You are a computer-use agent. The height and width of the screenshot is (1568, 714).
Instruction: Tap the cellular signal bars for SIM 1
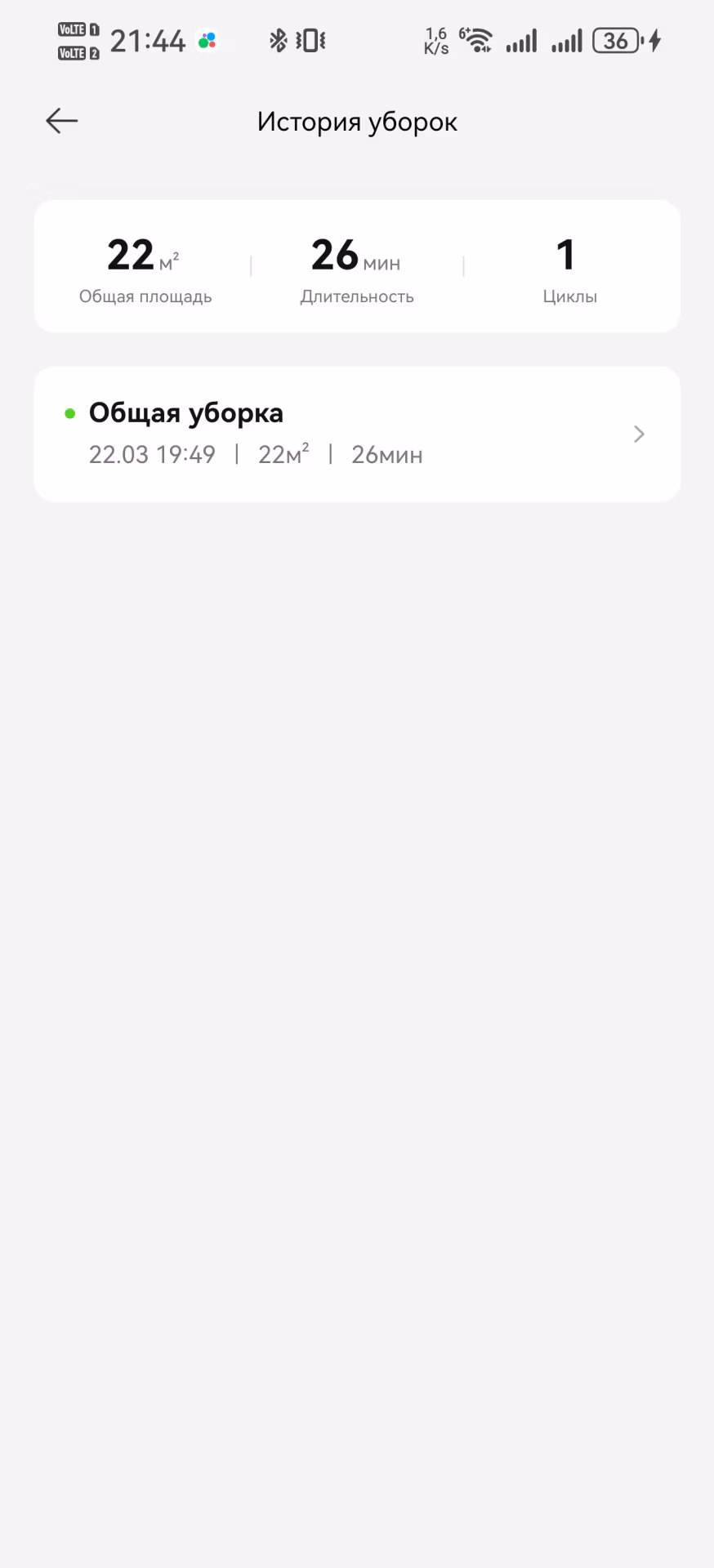click(x=521, y=40)
